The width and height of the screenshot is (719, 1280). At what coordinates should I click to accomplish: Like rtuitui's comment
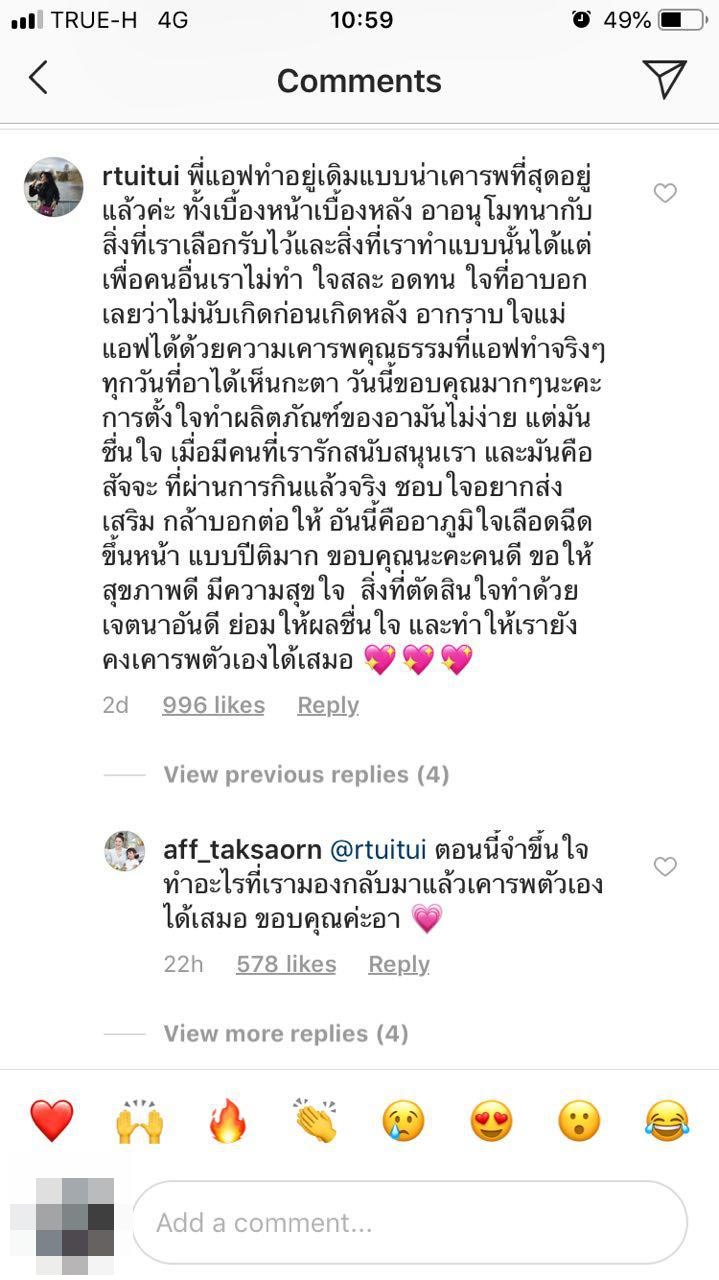tap(665, 193)
